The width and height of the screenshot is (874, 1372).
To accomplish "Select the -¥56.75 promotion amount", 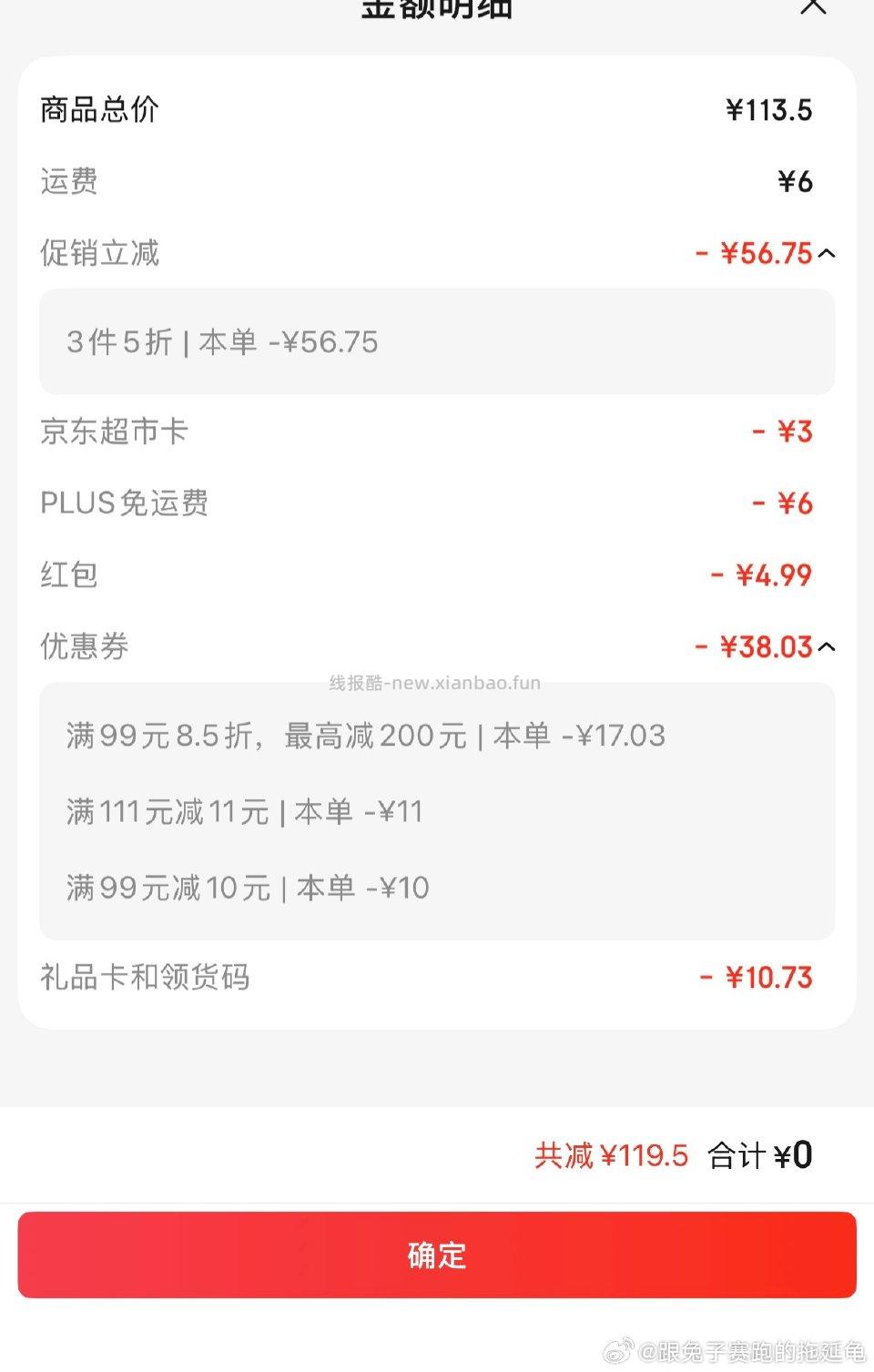I will (x=763, y=254).
